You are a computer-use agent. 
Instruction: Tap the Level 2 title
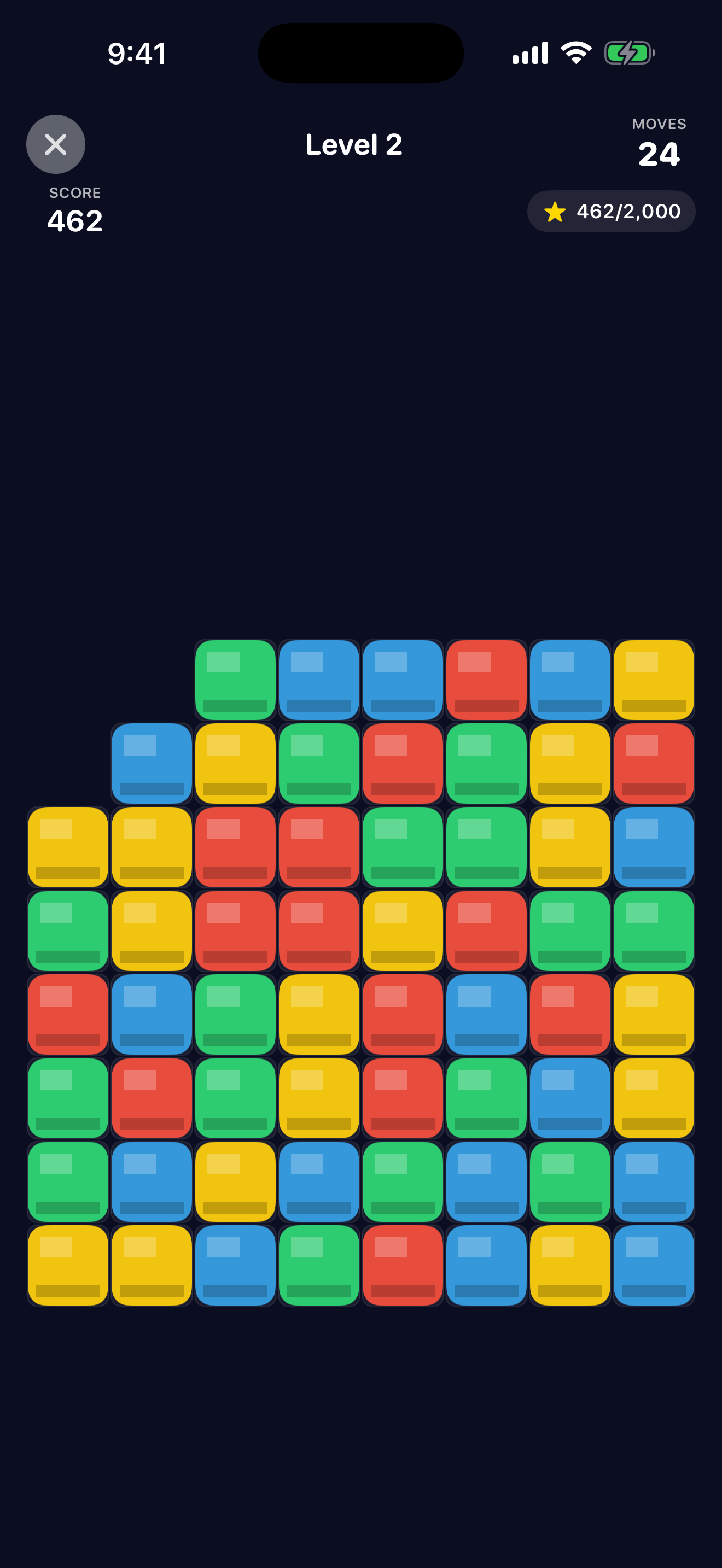click(x=354, y=145)
